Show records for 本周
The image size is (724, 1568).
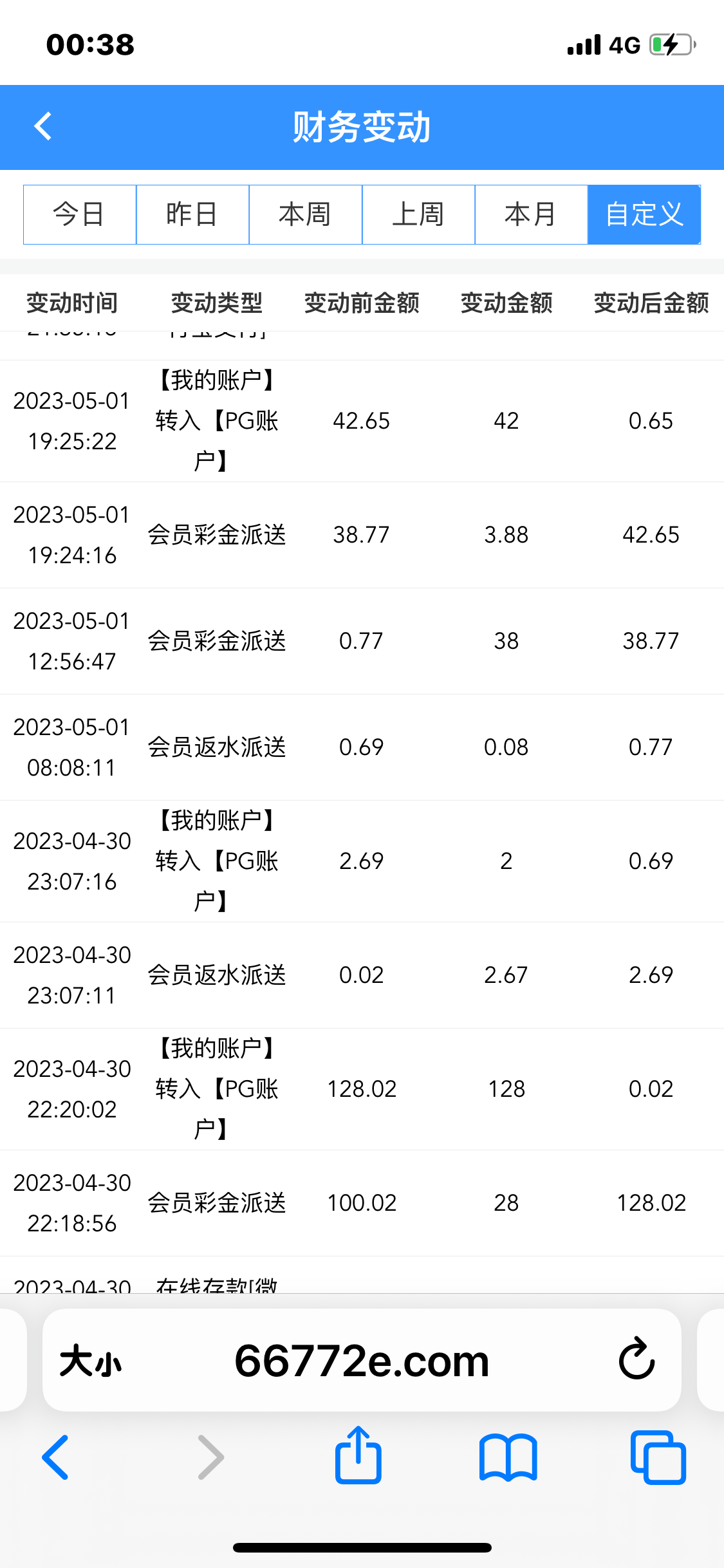[305, 214]
